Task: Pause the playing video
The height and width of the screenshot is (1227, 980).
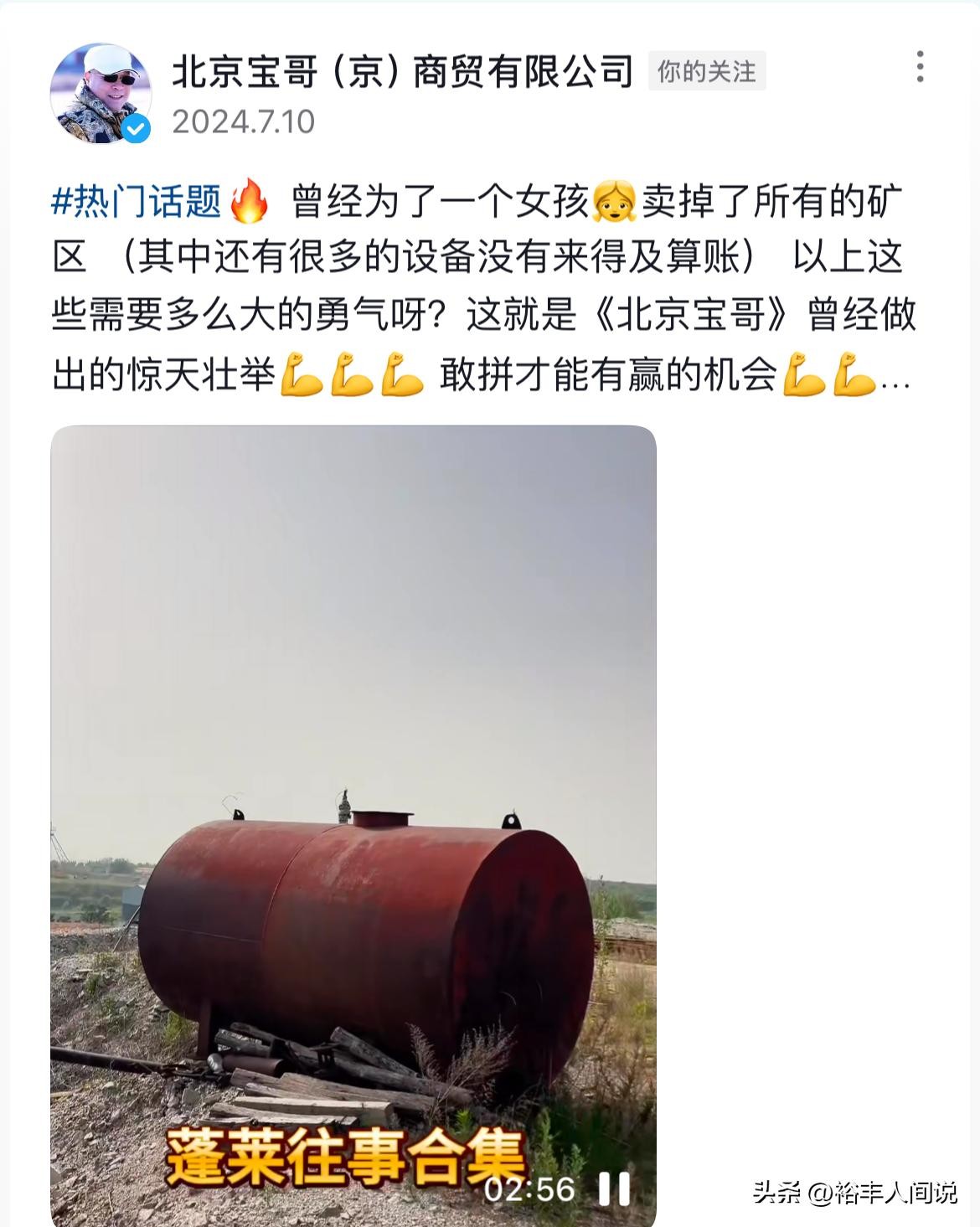Action: tap(613, 1188)
